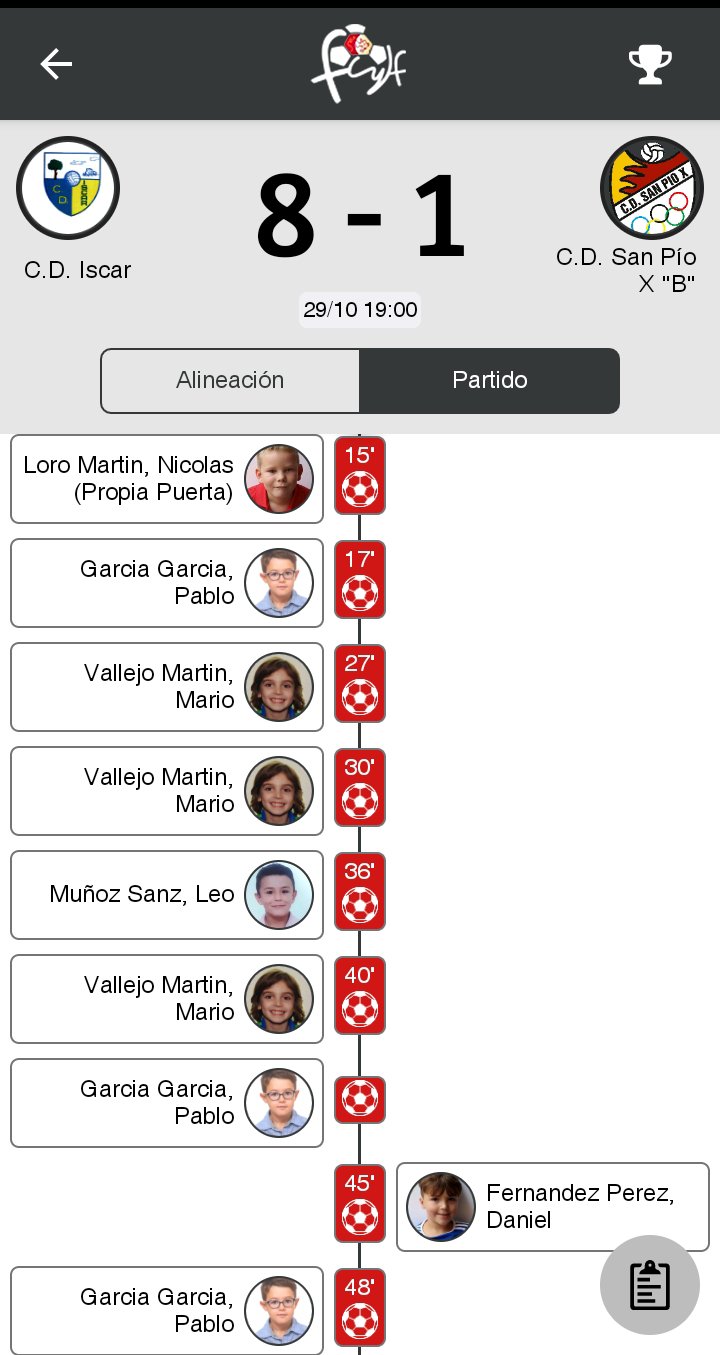Switch to the Alineación tab
Viewport: 720px width, 1355px height.
tap(230, 380)
